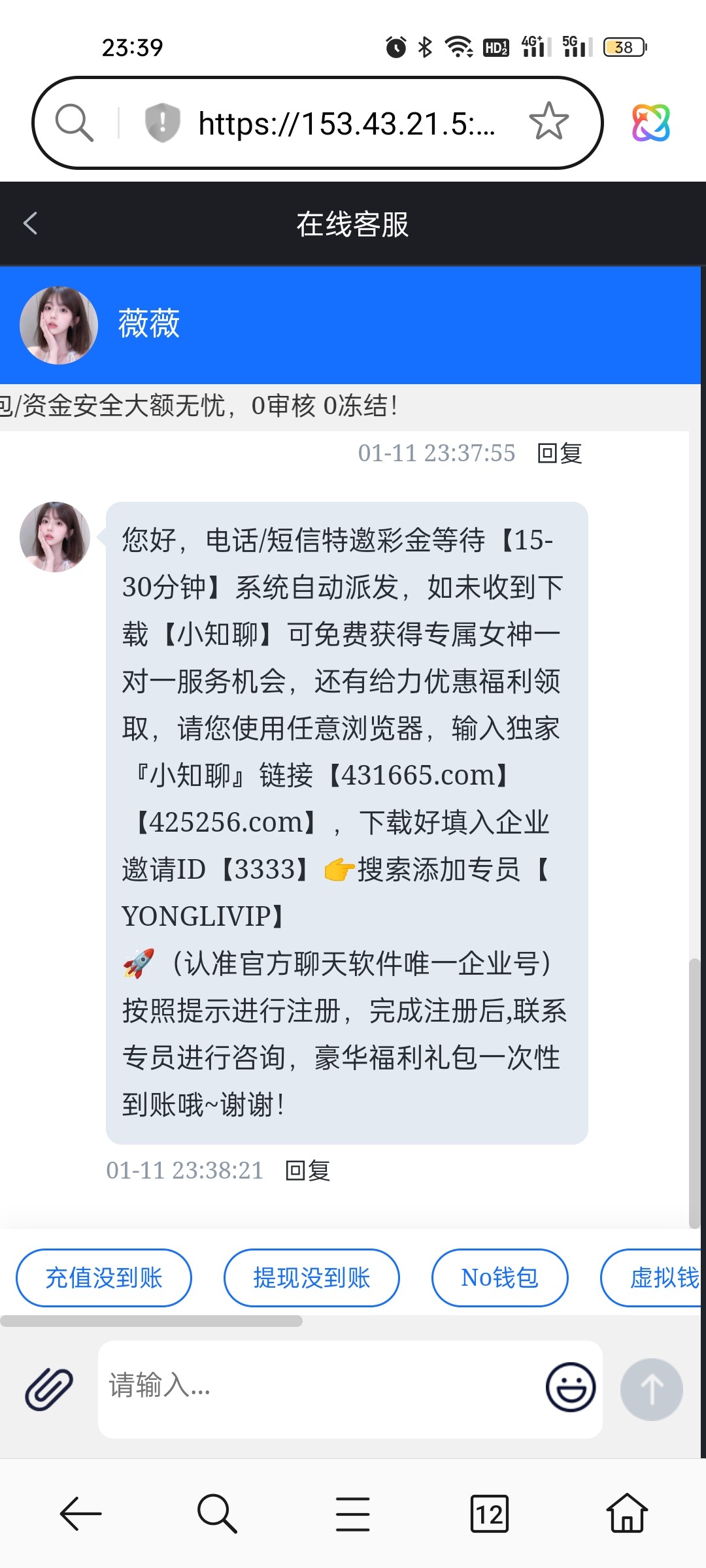Go to the browser home page

(x=626, y=1513)
